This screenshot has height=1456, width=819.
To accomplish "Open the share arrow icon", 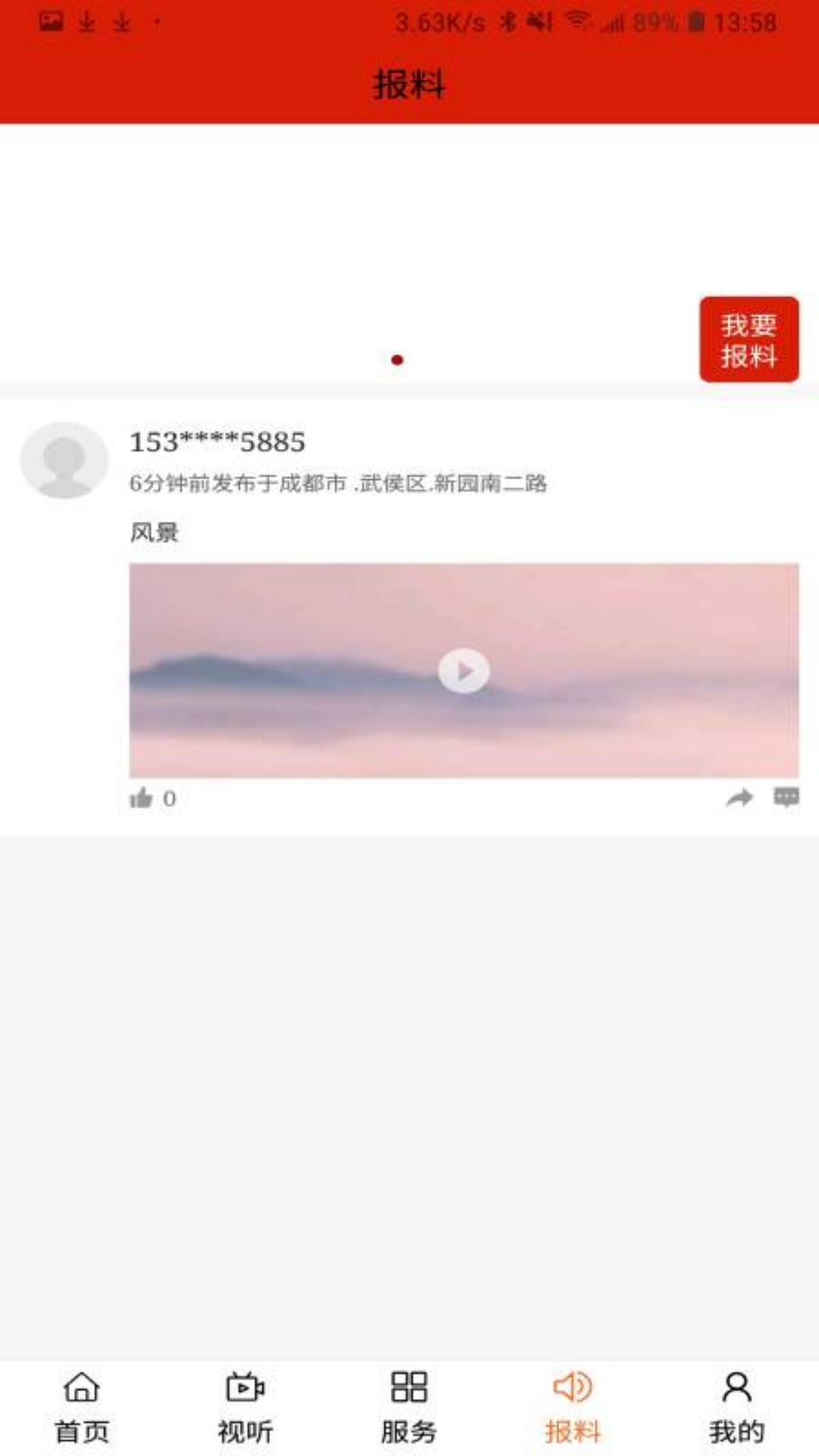I will point(739,798).
